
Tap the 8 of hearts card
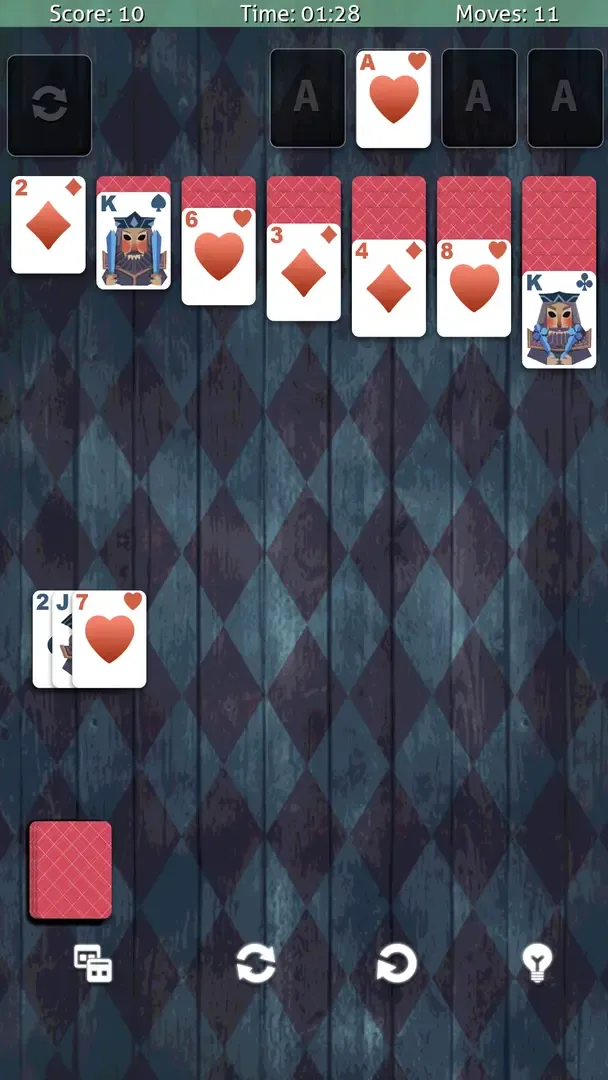(x=473, y=288)
